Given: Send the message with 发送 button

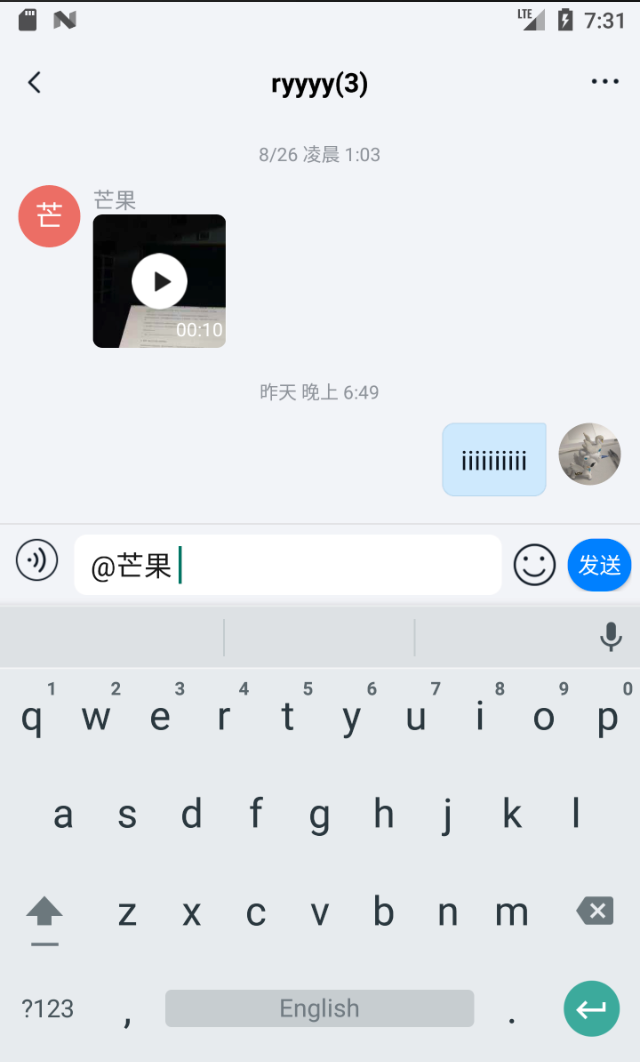Looking at the screenshot, I should 599,565.
